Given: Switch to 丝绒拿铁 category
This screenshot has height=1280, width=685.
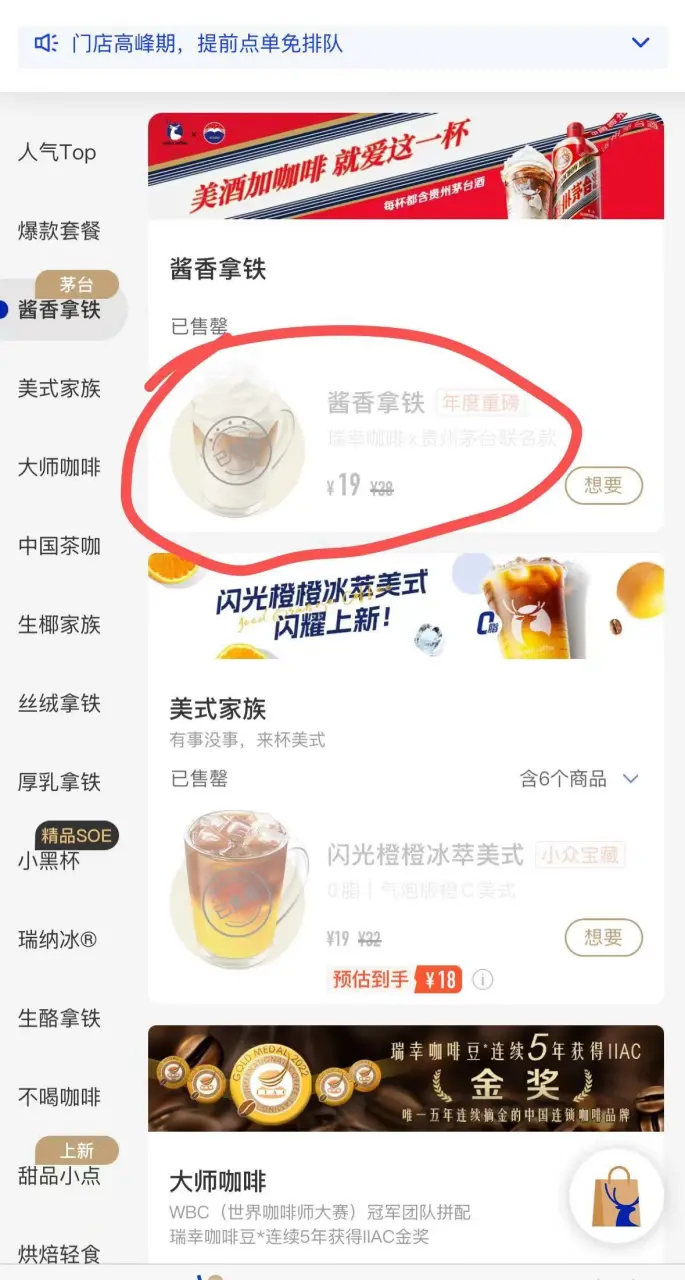Looking at the screenshot, I should (x=59, y=703).
